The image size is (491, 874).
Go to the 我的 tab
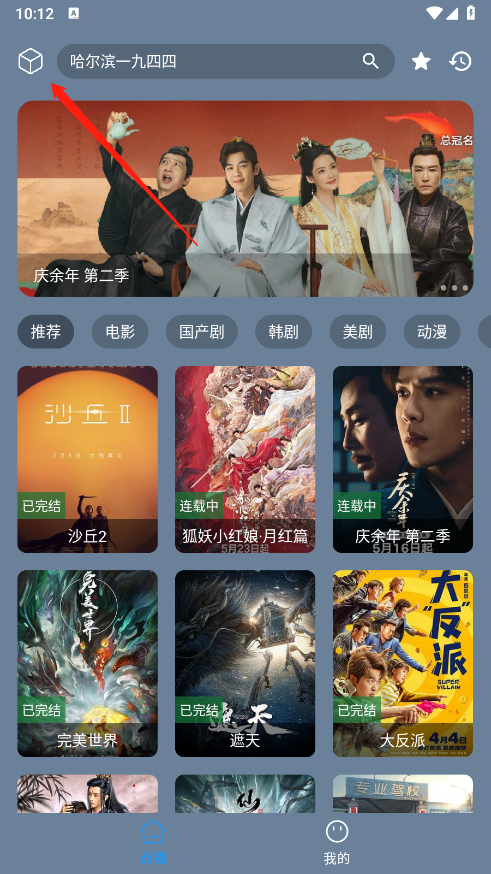[337, 842]
